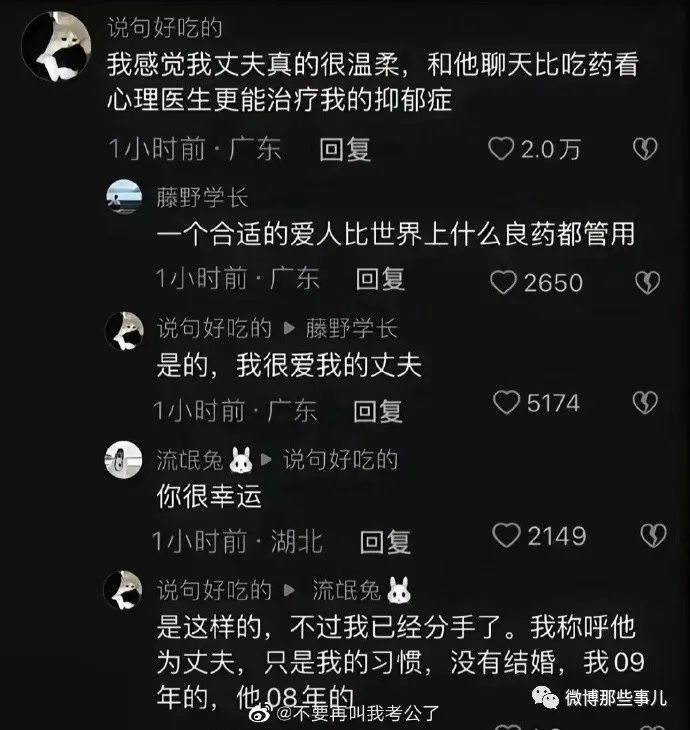Like the top comment with 2.0万 likes
This screenshot has height=730, width=690.
click(501, 150)
